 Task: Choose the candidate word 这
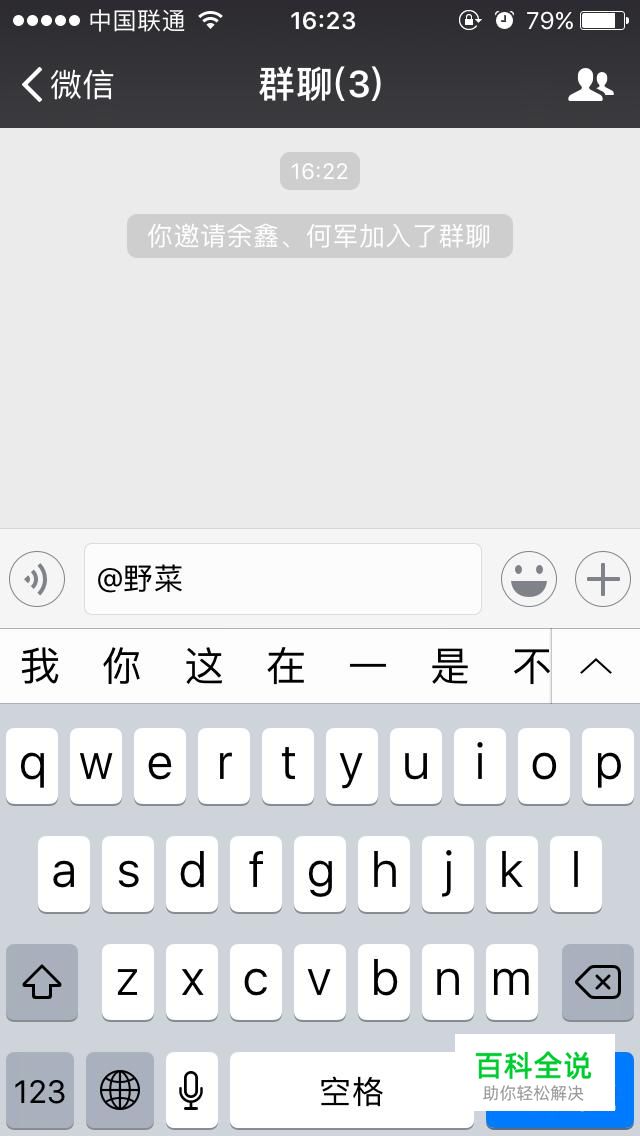click(204, 666)
